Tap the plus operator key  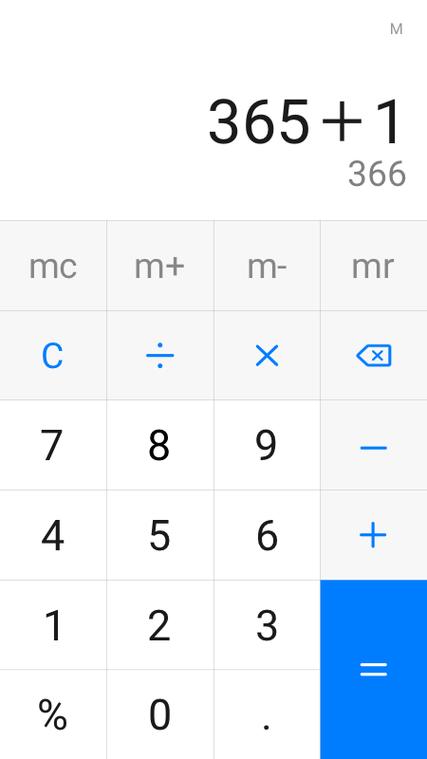coord(373,535)
